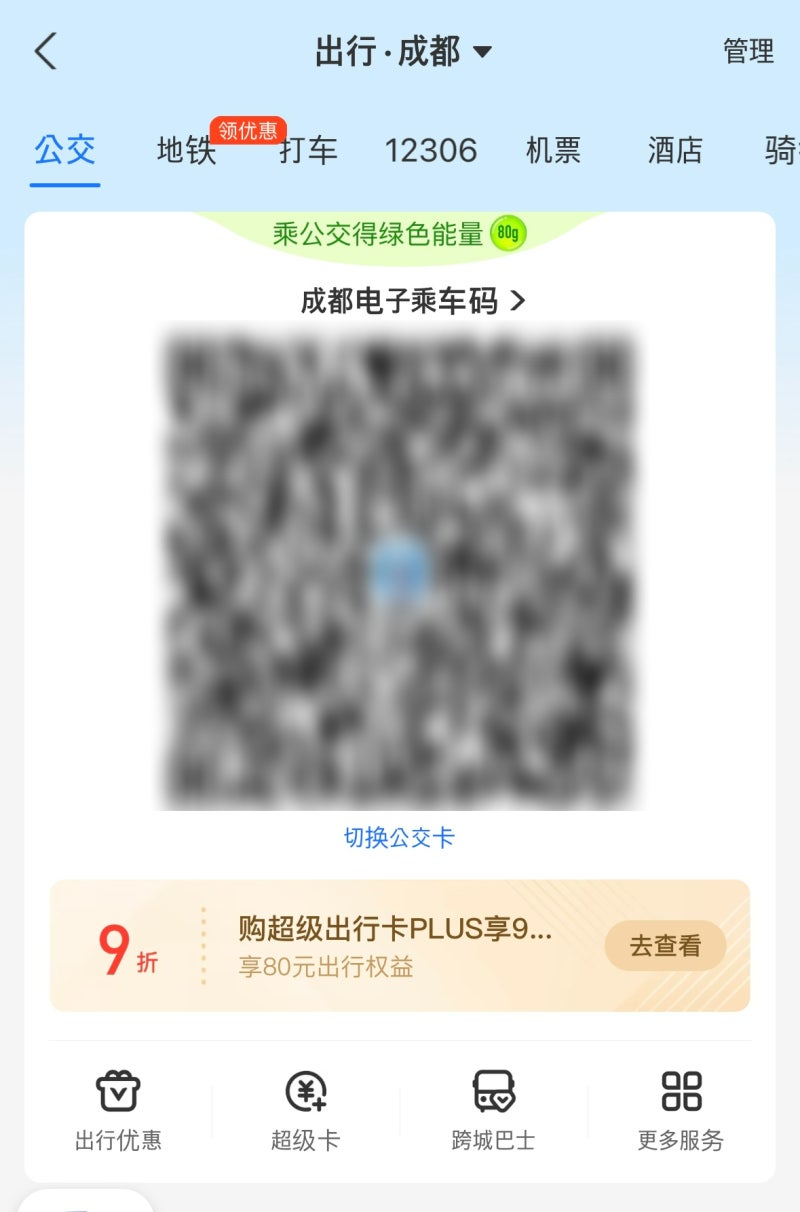Tap 管理 in the top bar
The width and height of the screenshot is (800, 1212).
[x=748, y=51]
